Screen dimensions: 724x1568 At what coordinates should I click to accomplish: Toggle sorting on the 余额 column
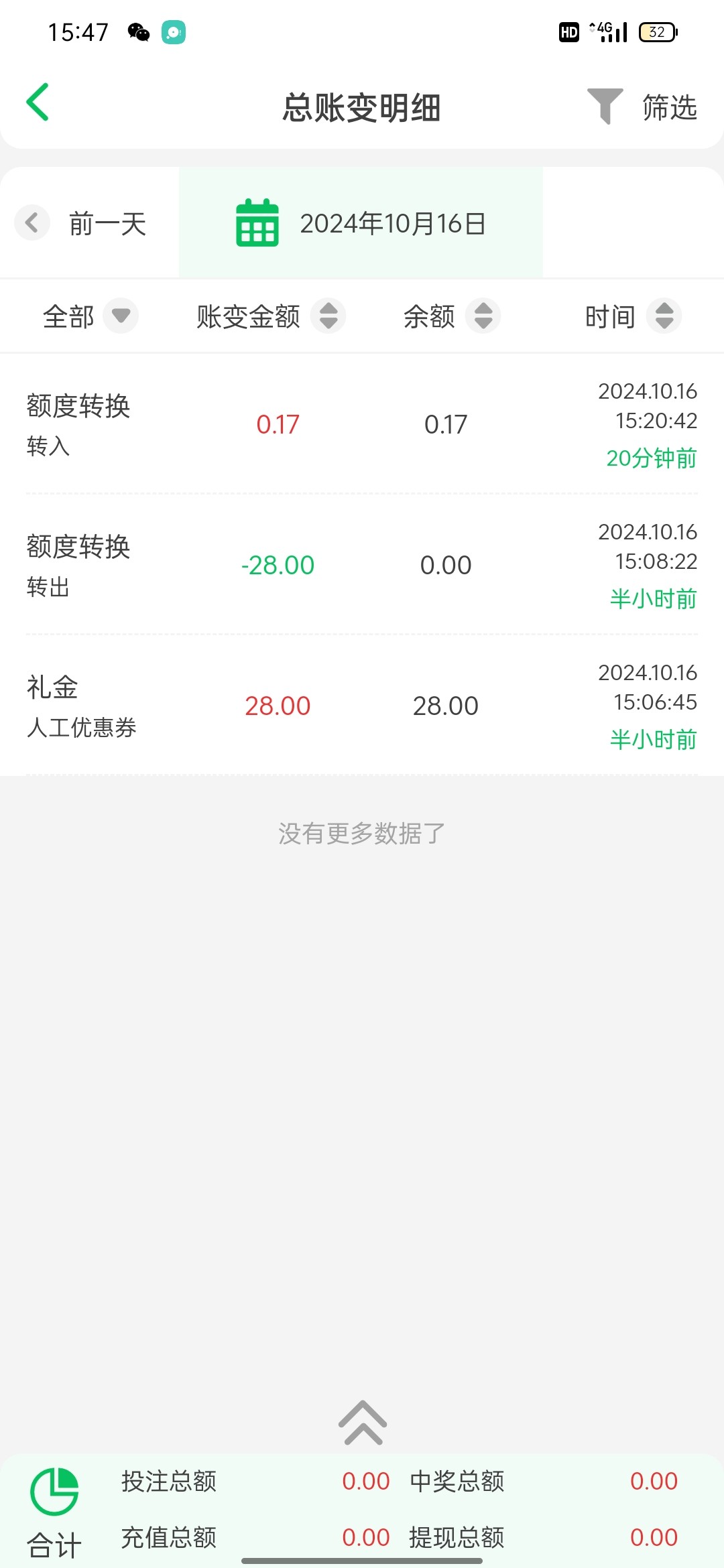481,315
